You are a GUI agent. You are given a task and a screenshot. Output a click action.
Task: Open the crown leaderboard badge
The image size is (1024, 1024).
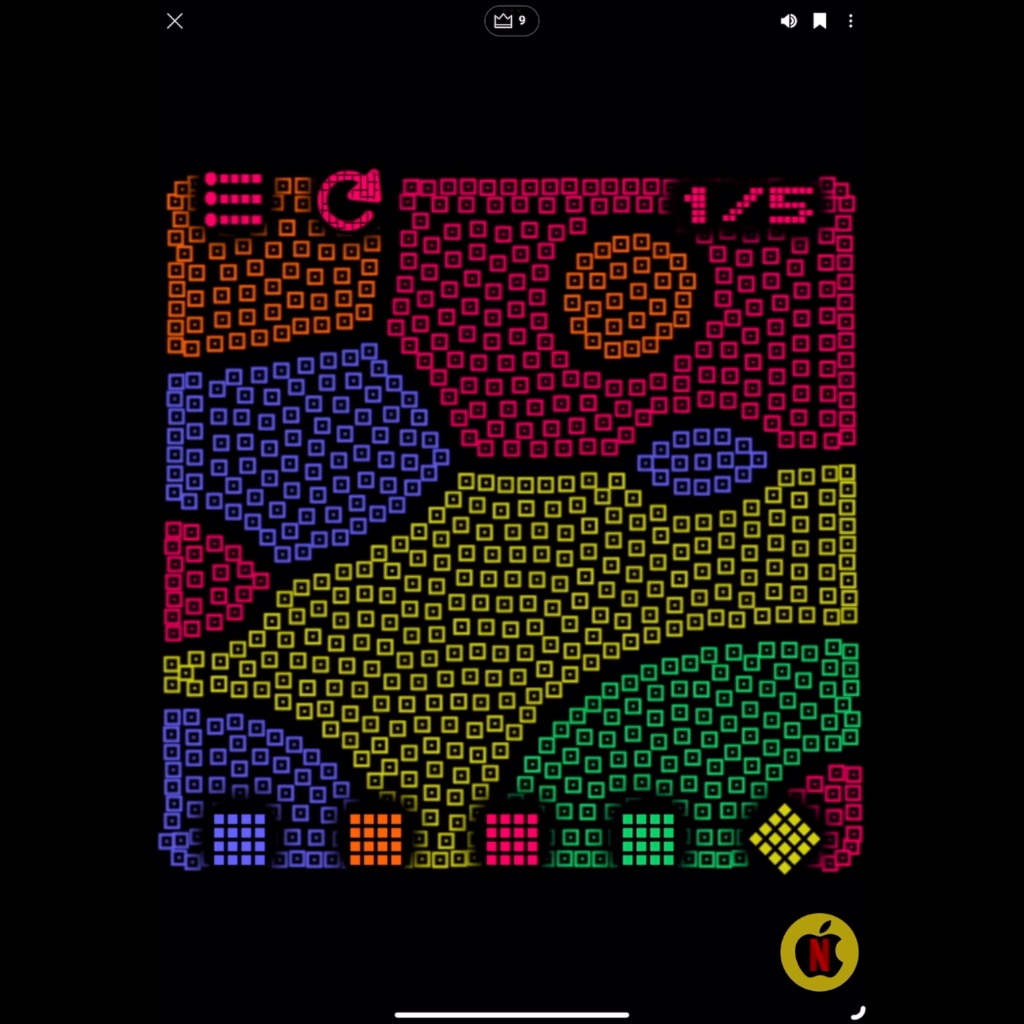pyautogui.click(x=511, y=21)
